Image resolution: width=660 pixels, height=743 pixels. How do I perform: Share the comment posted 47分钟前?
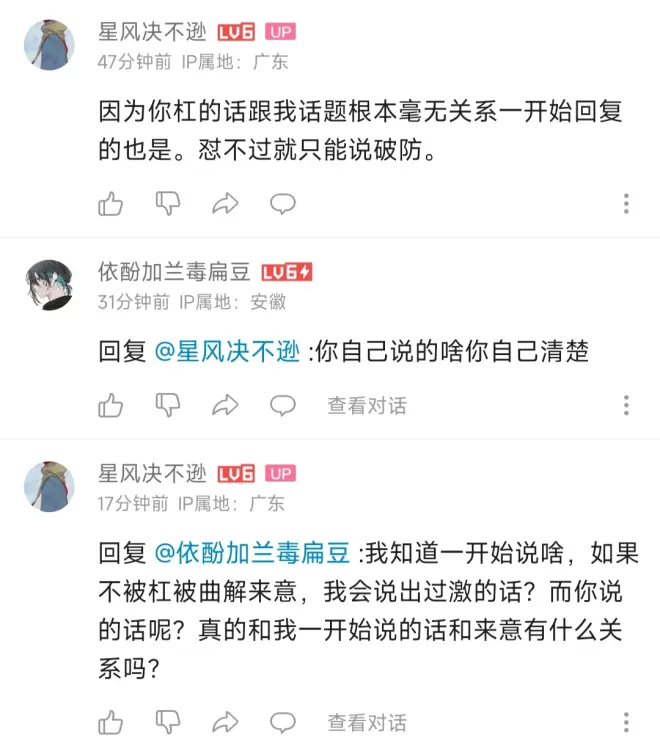click(226, 204)
